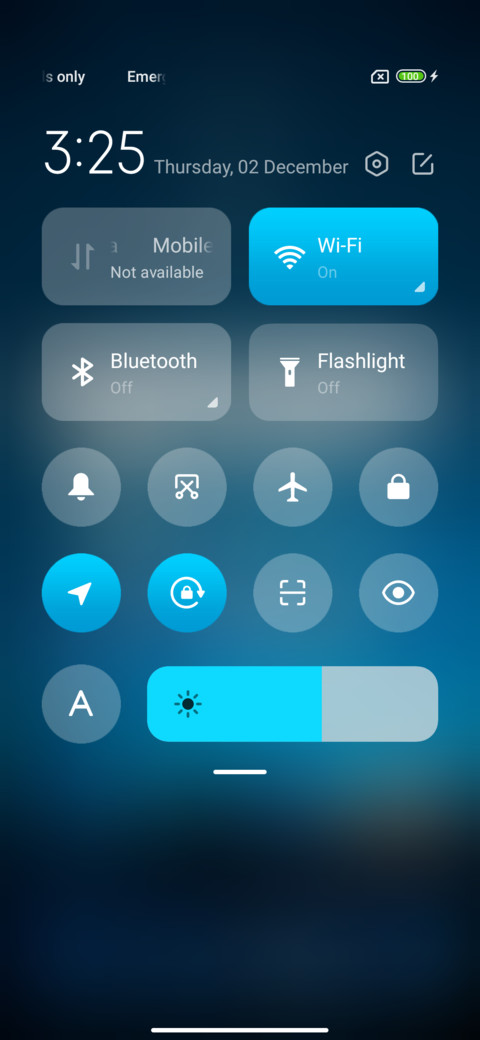This screenshot has width=480, height=1040.
Task: Enable reading mode eye icon
Action: coord(398,593)
